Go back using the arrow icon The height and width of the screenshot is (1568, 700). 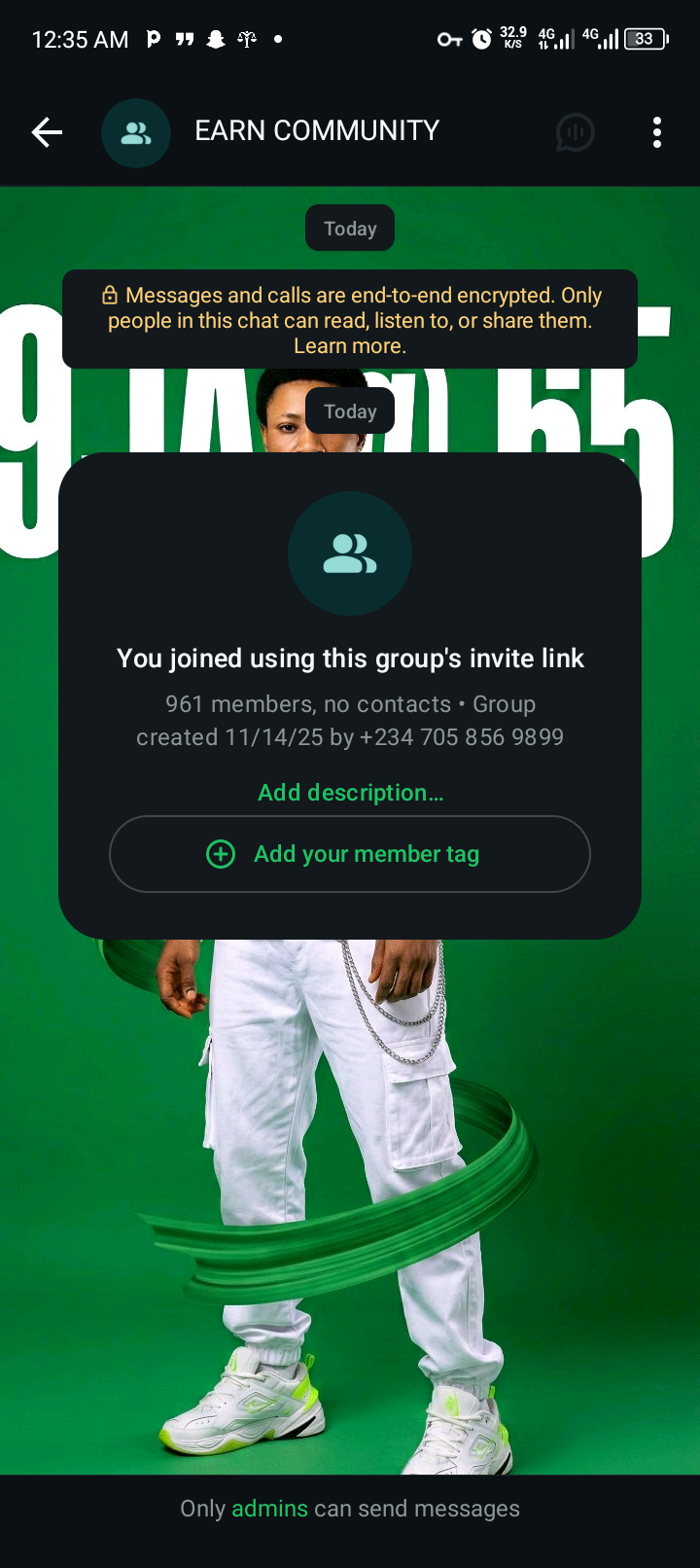pyautogui.click(x=47, y=132)
